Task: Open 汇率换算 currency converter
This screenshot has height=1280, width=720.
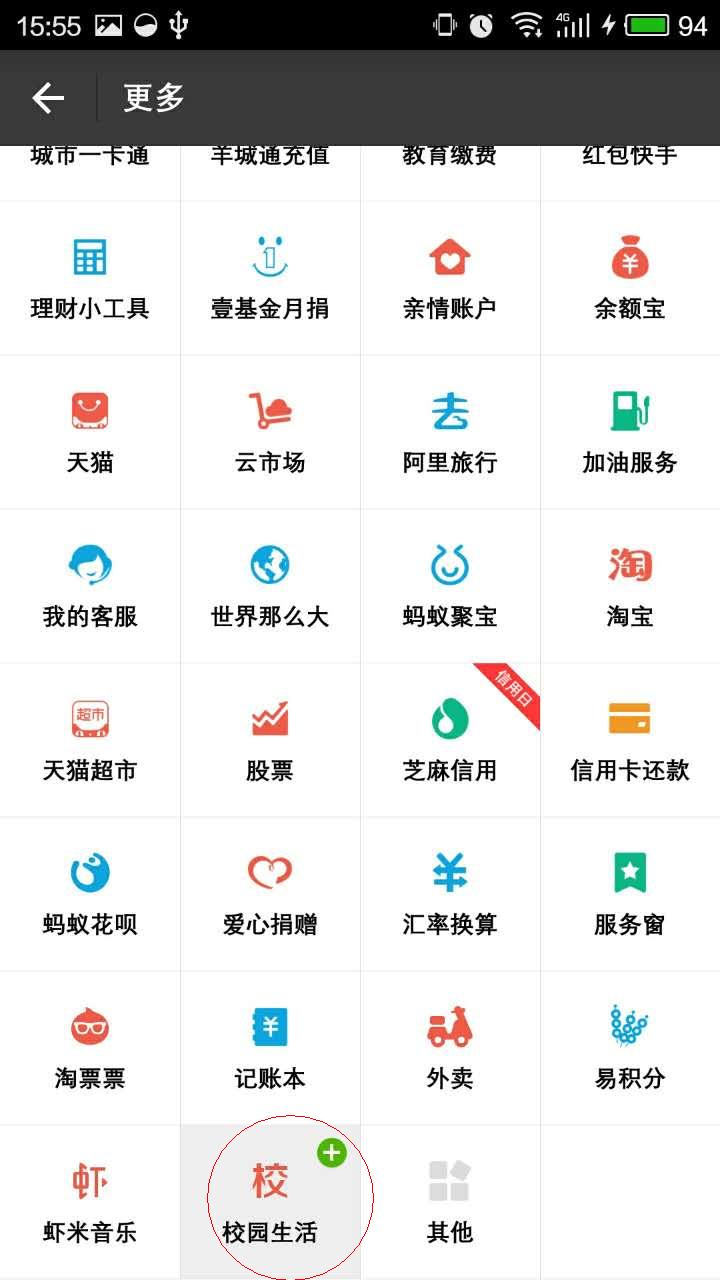Action: coord(450,894)
